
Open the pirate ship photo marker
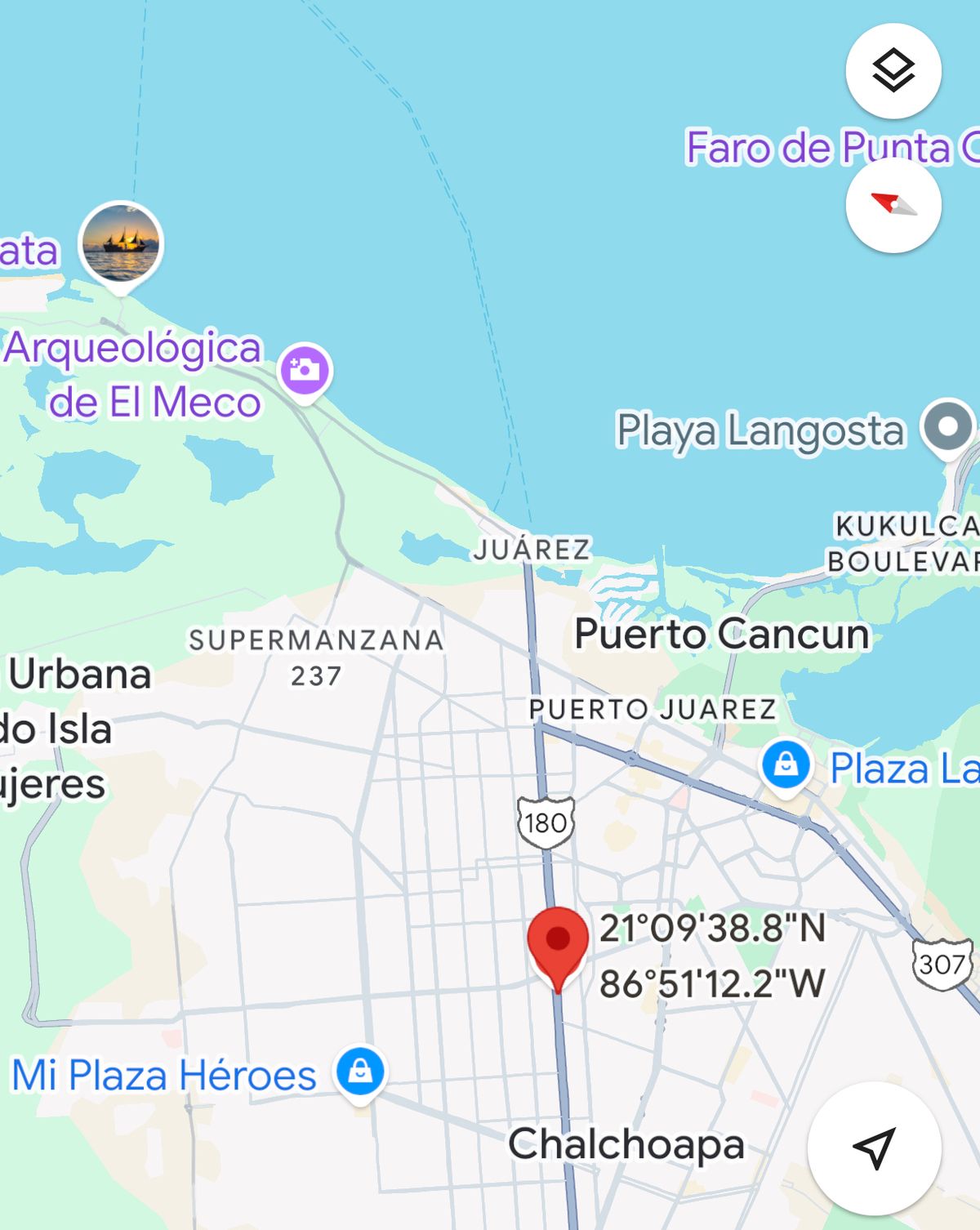[x=121, y=243]
